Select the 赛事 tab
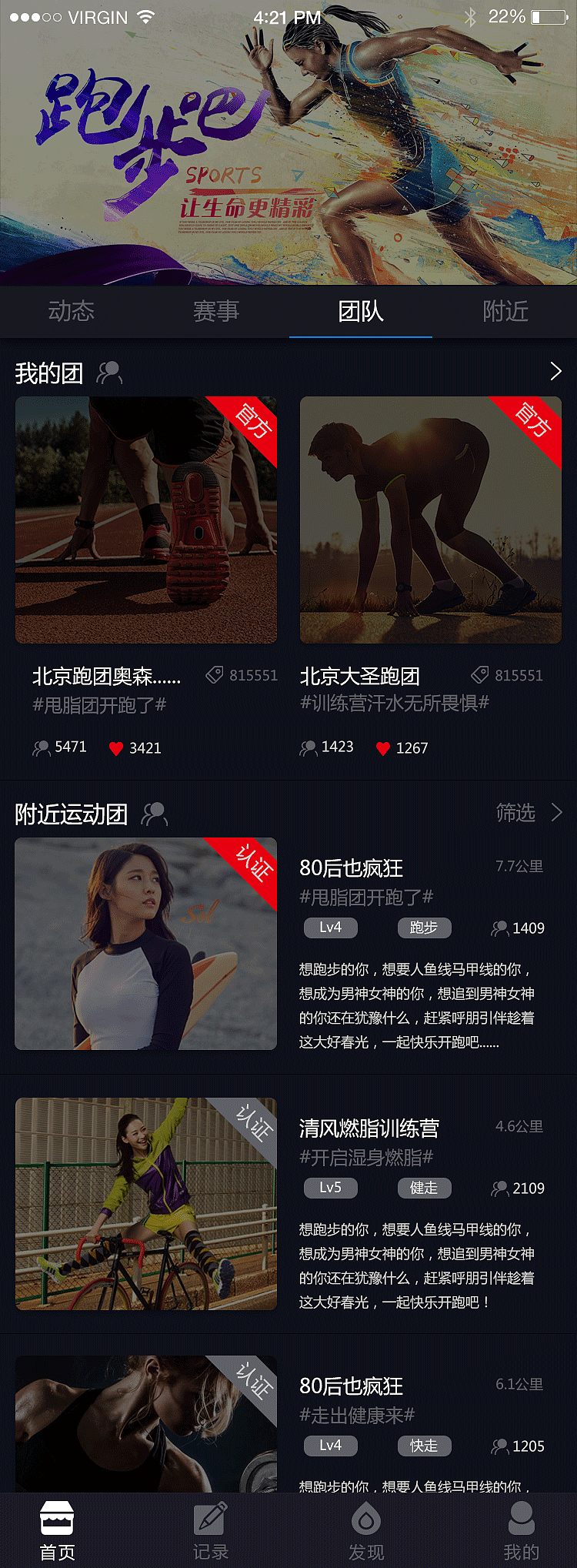Image resolution: width=577 pixels, height=1568 pixels. point(215,312)
